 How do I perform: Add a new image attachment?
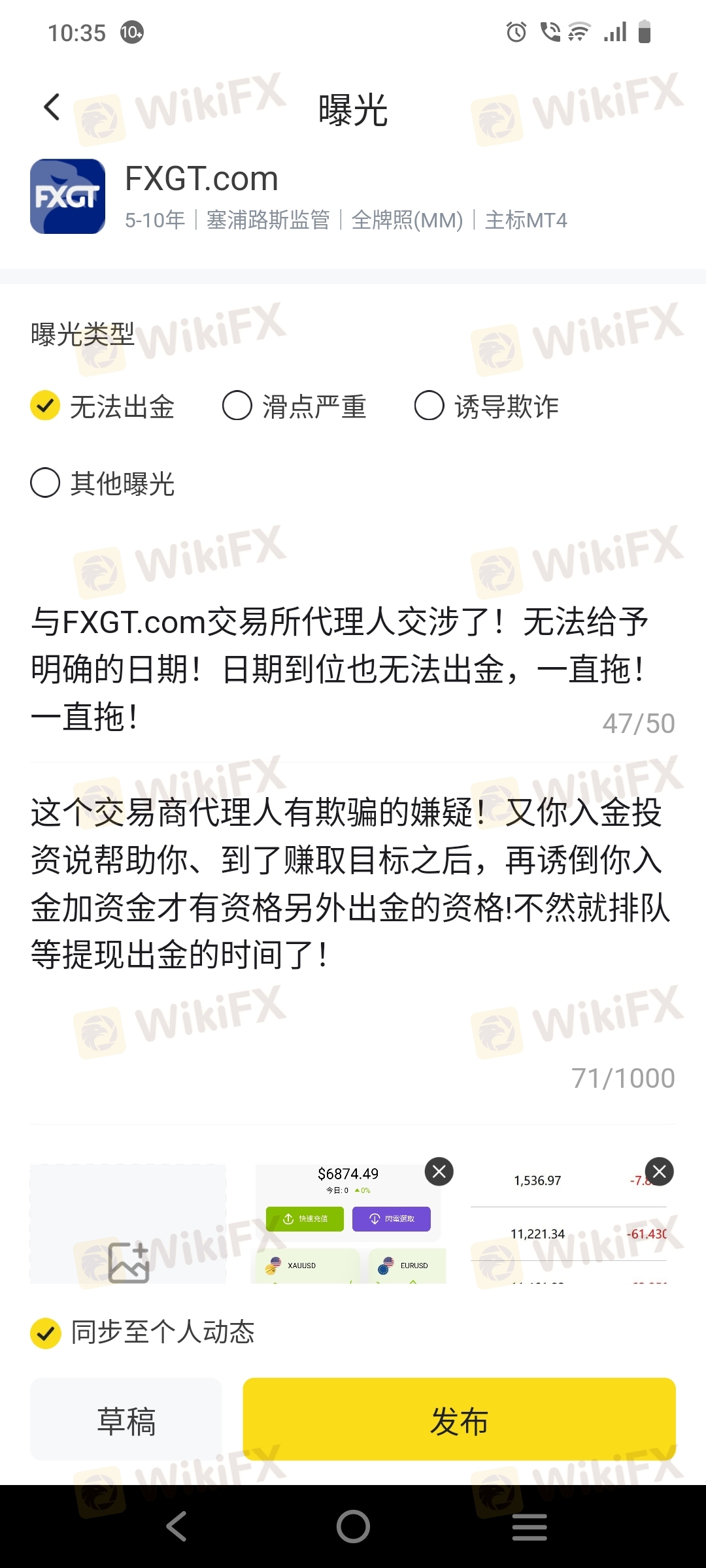(x=128, y=1224)
